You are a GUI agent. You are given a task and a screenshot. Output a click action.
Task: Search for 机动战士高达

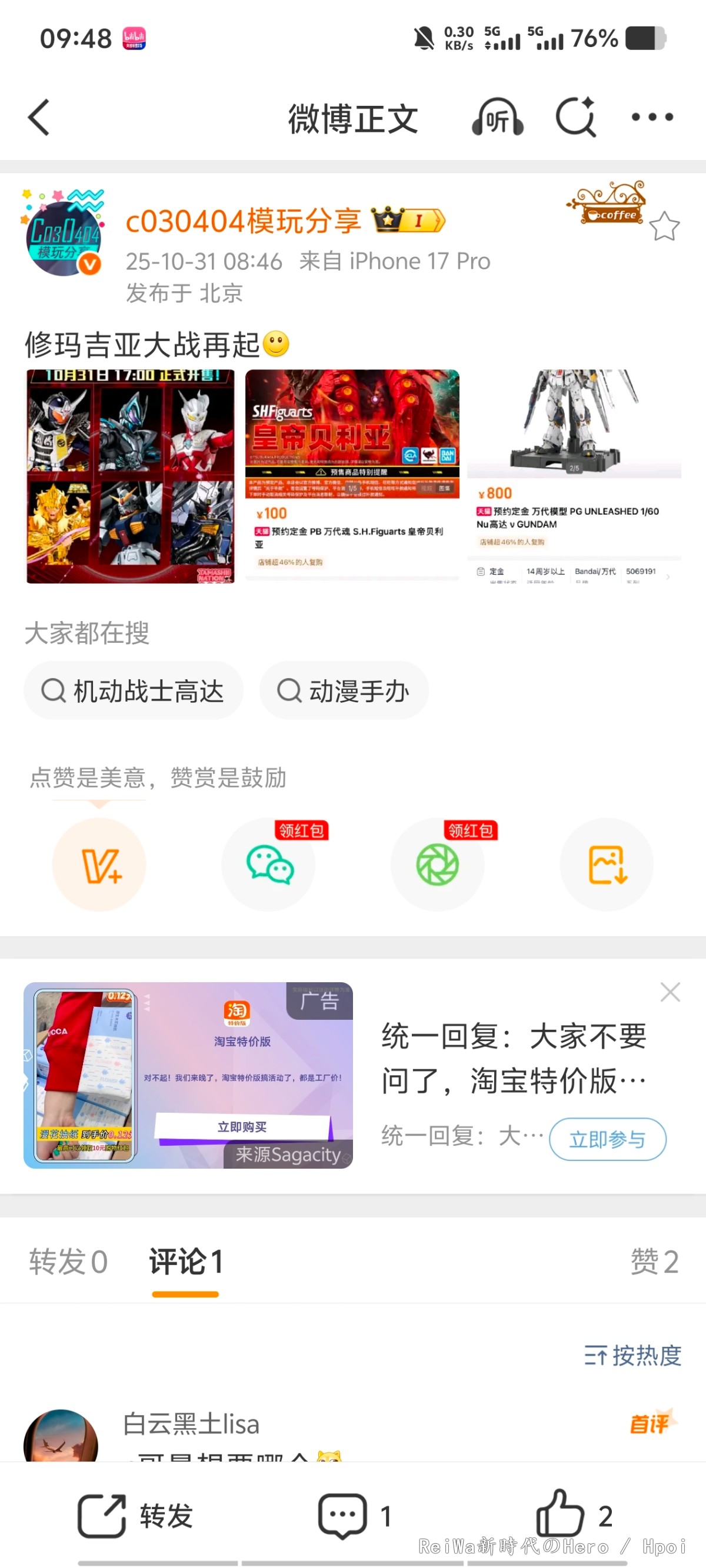134,691
